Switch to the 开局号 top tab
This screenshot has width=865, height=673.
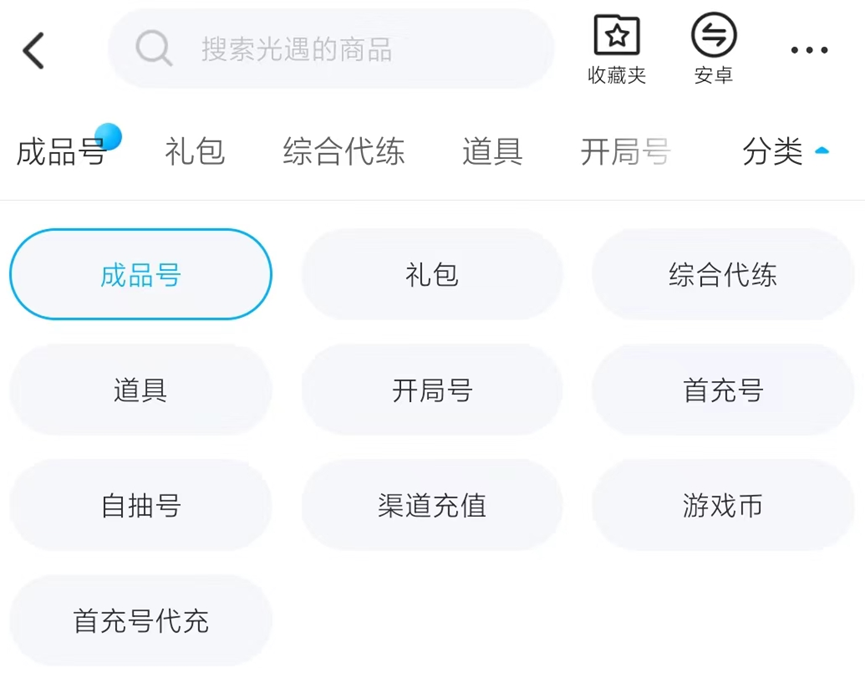[626, 152]
